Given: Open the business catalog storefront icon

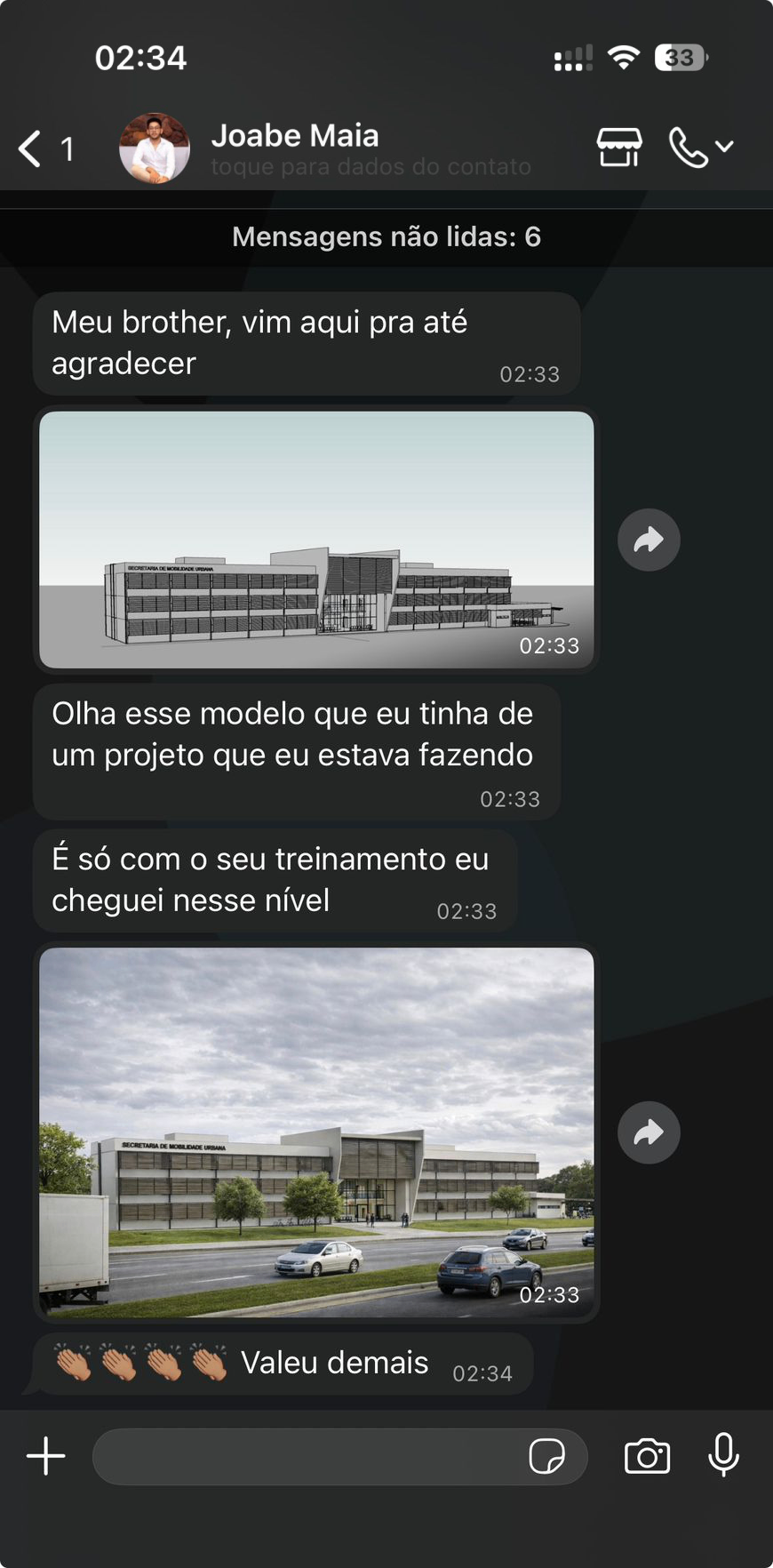Looking at the screenshot, I should click(618, 148).
